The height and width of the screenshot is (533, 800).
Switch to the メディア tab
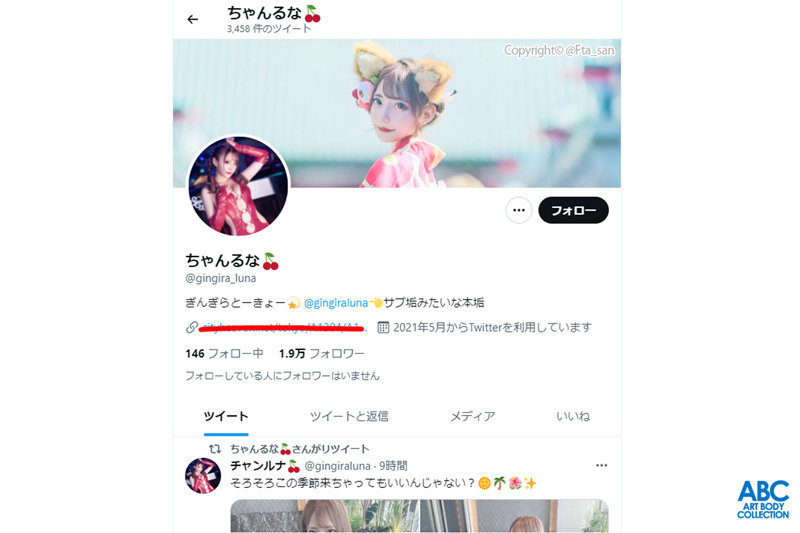click(x=472, y=416)
